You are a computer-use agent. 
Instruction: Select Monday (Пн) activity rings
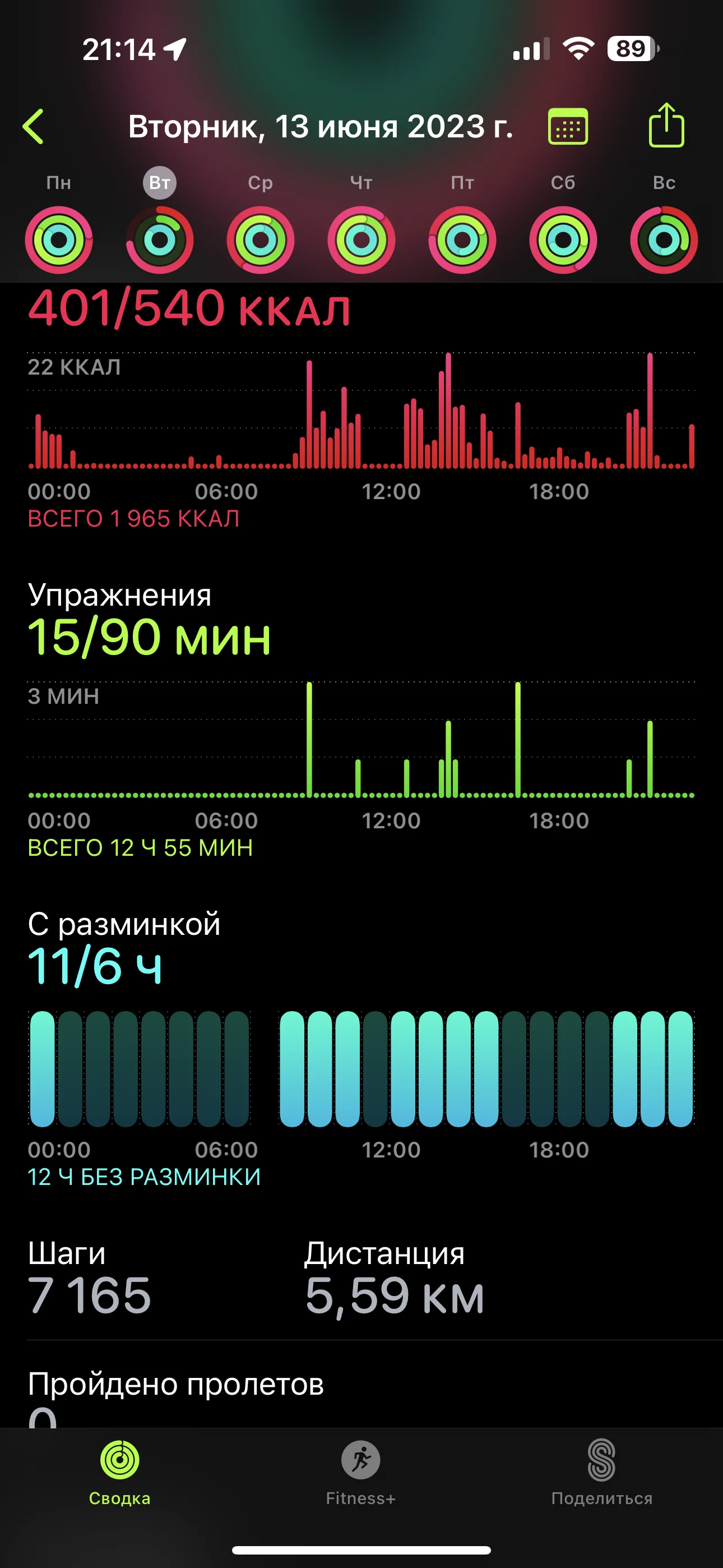pyautogui.click(x=58, y=240)
